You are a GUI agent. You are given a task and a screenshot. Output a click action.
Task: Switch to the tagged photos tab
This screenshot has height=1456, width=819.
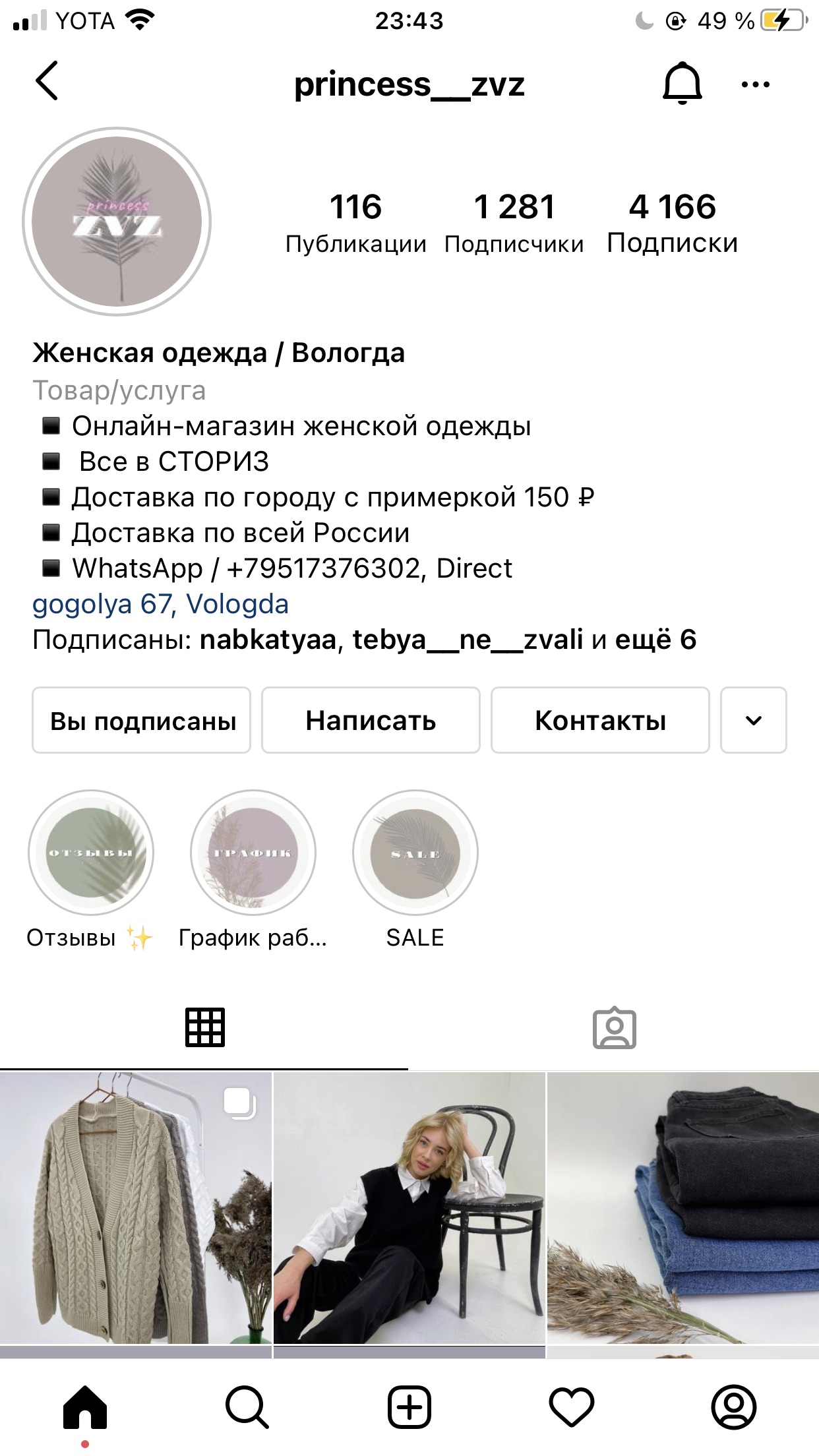(614, 1028)
